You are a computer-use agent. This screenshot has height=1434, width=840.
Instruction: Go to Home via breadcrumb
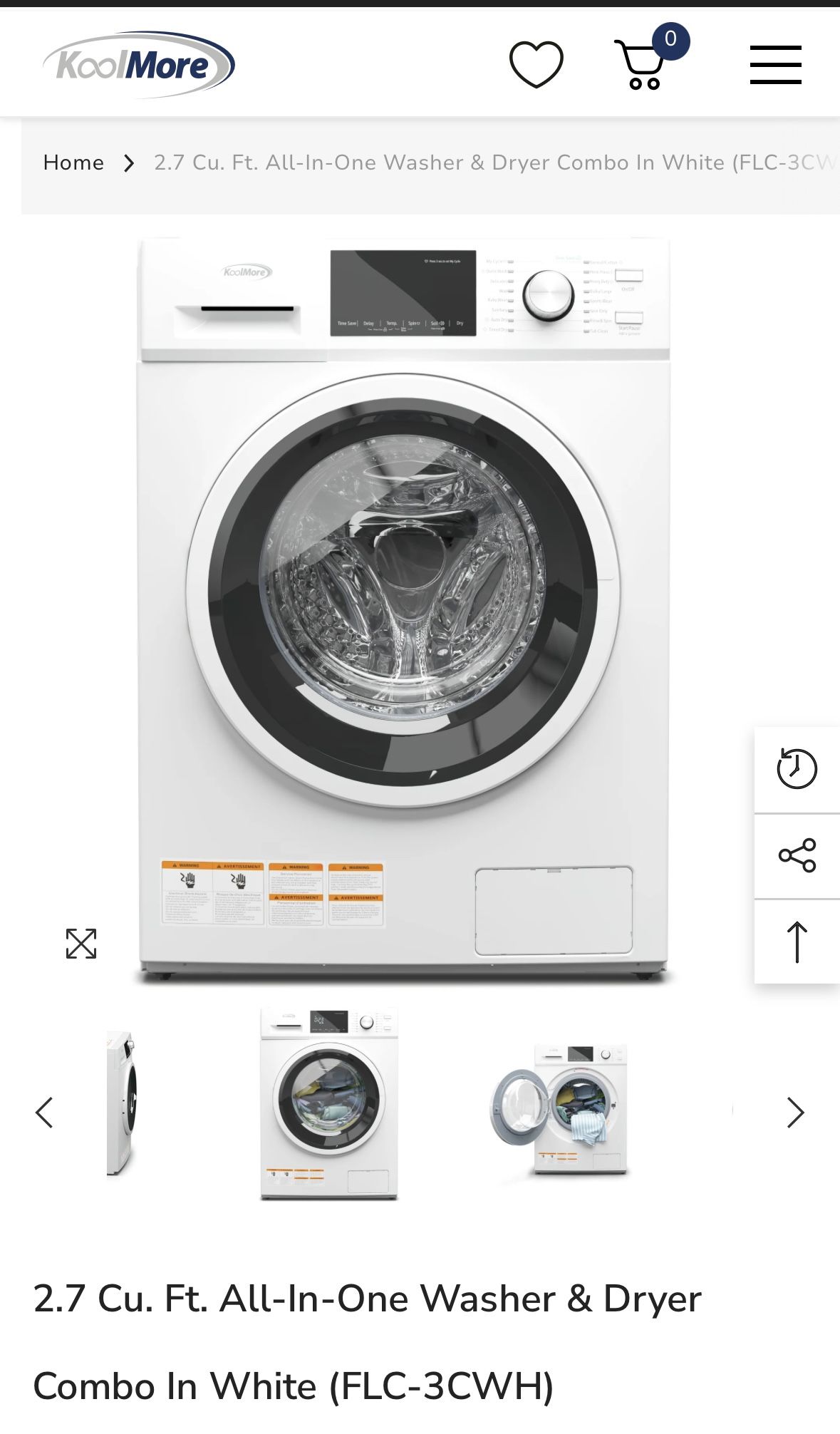(x=73, y=163)
